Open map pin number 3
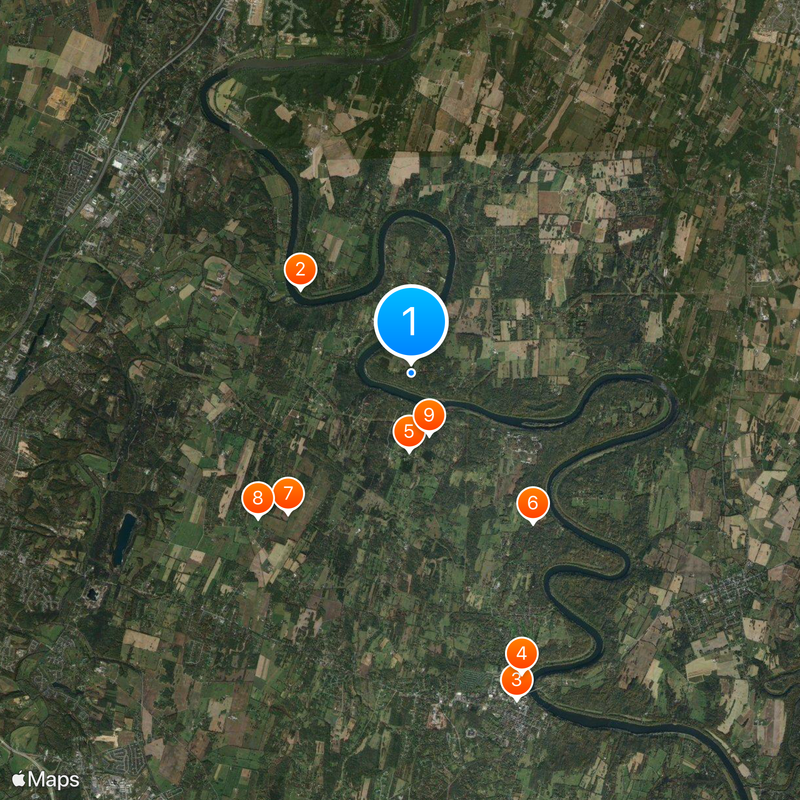The image size is (800, 800). point(515,682)
